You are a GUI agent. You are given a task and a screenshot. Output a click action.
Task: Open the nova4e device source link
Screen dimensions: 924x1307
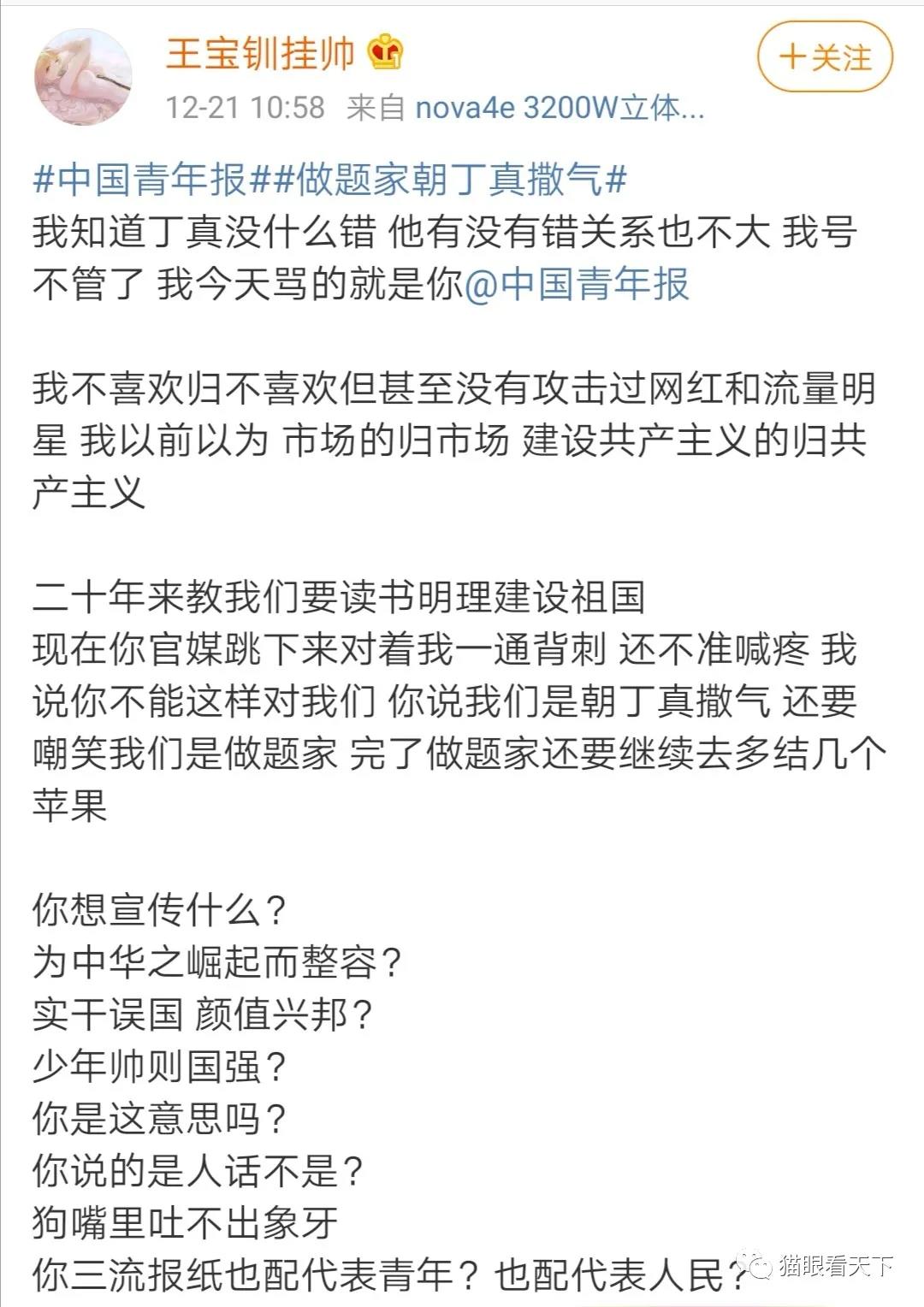pos(558,108)
